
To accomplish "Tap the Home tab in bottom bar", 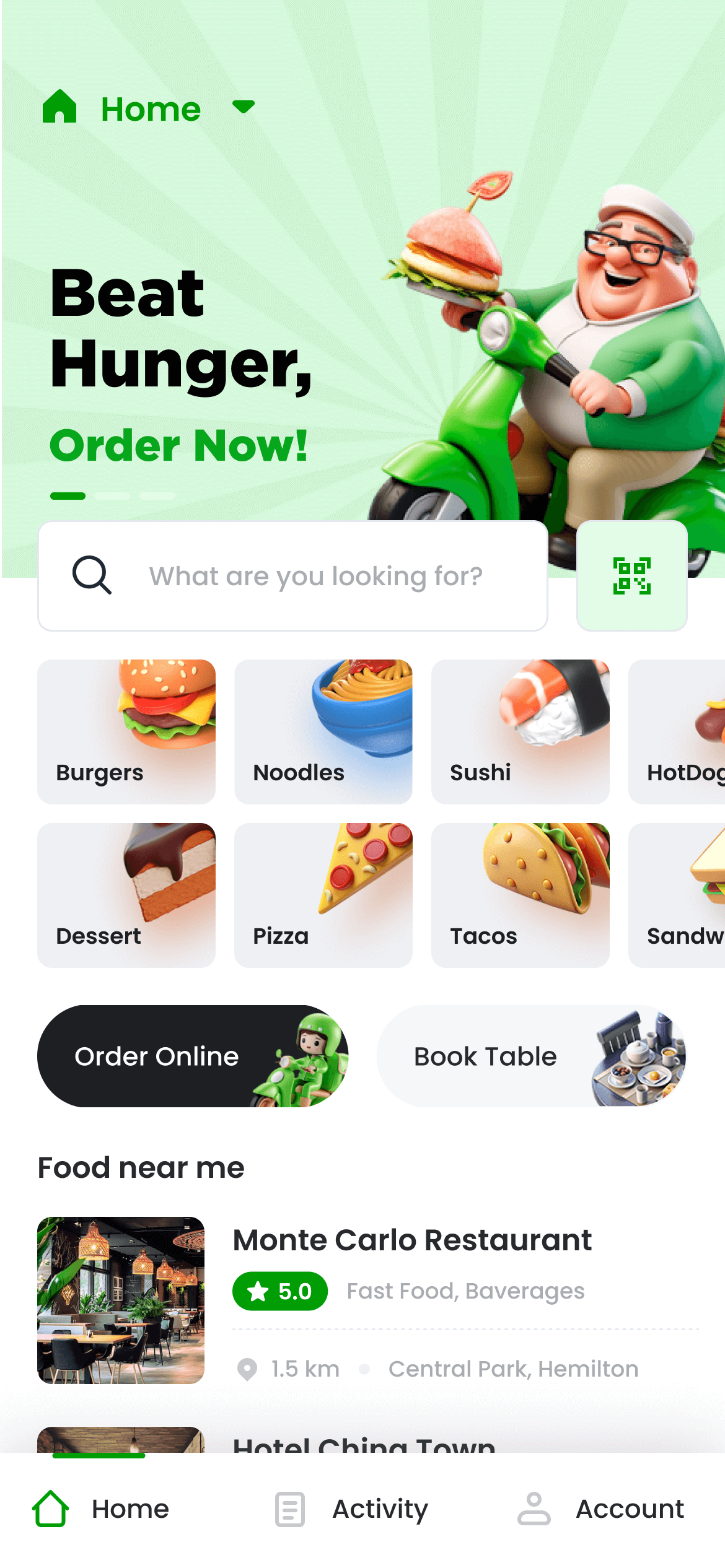I will pyautogui.click(x=100, y=1509).
